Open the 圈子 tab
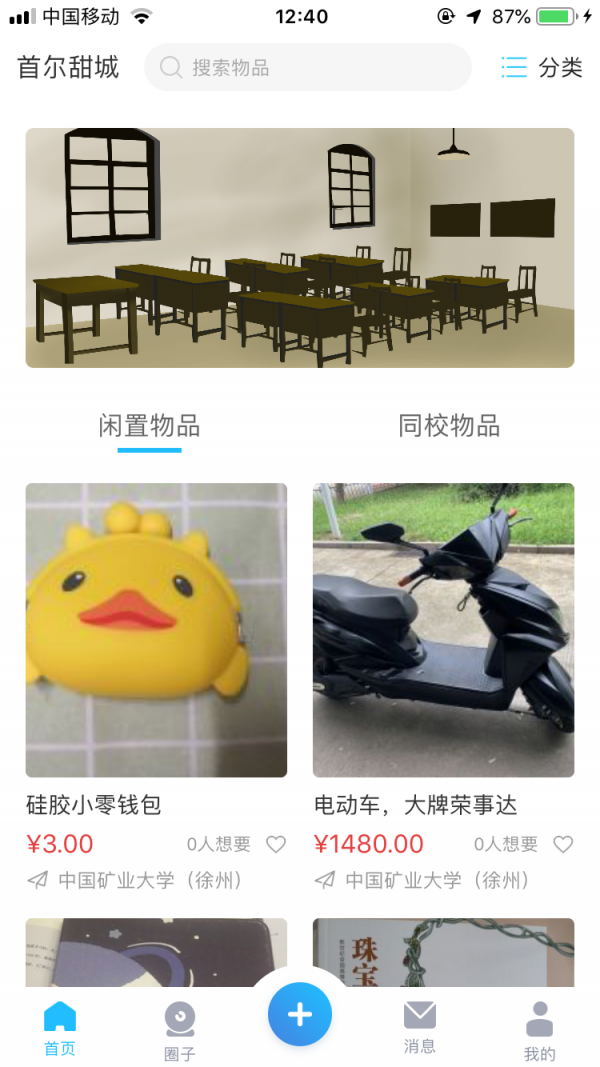 pos(180,1031)
